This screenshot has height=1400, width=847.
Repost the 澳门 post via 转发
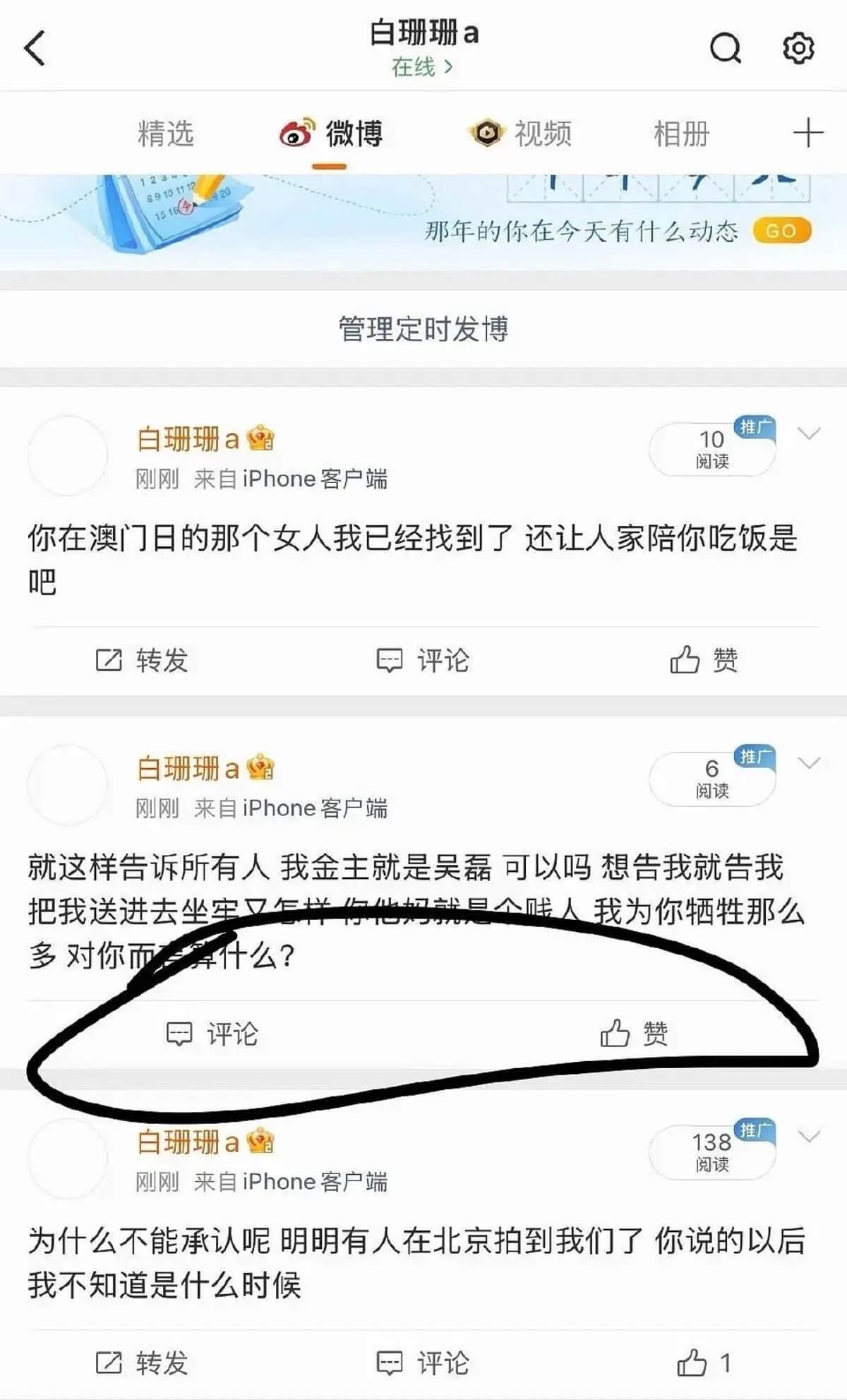click(x=143, y=661)
